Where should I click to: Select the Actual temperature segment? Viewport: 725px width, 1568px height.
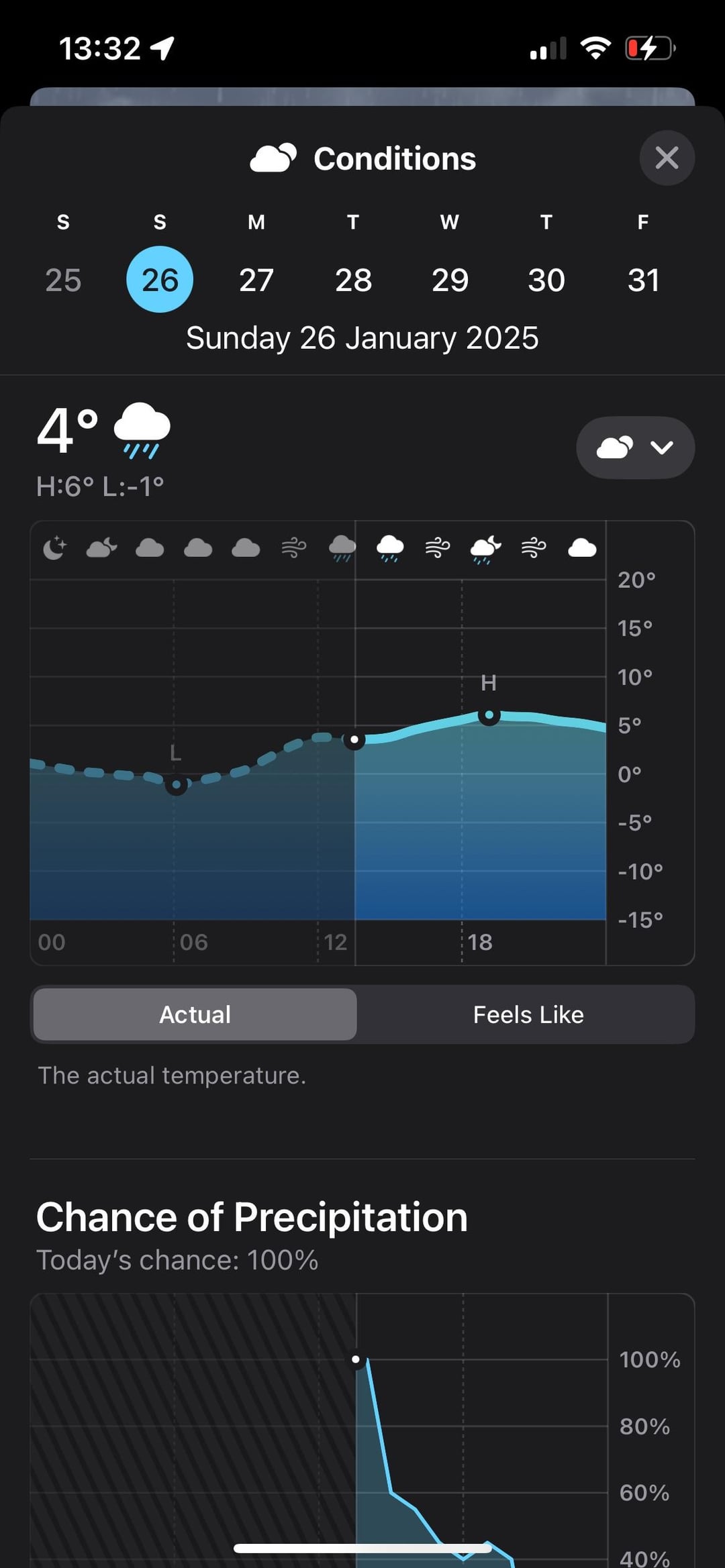[195, 1014]
